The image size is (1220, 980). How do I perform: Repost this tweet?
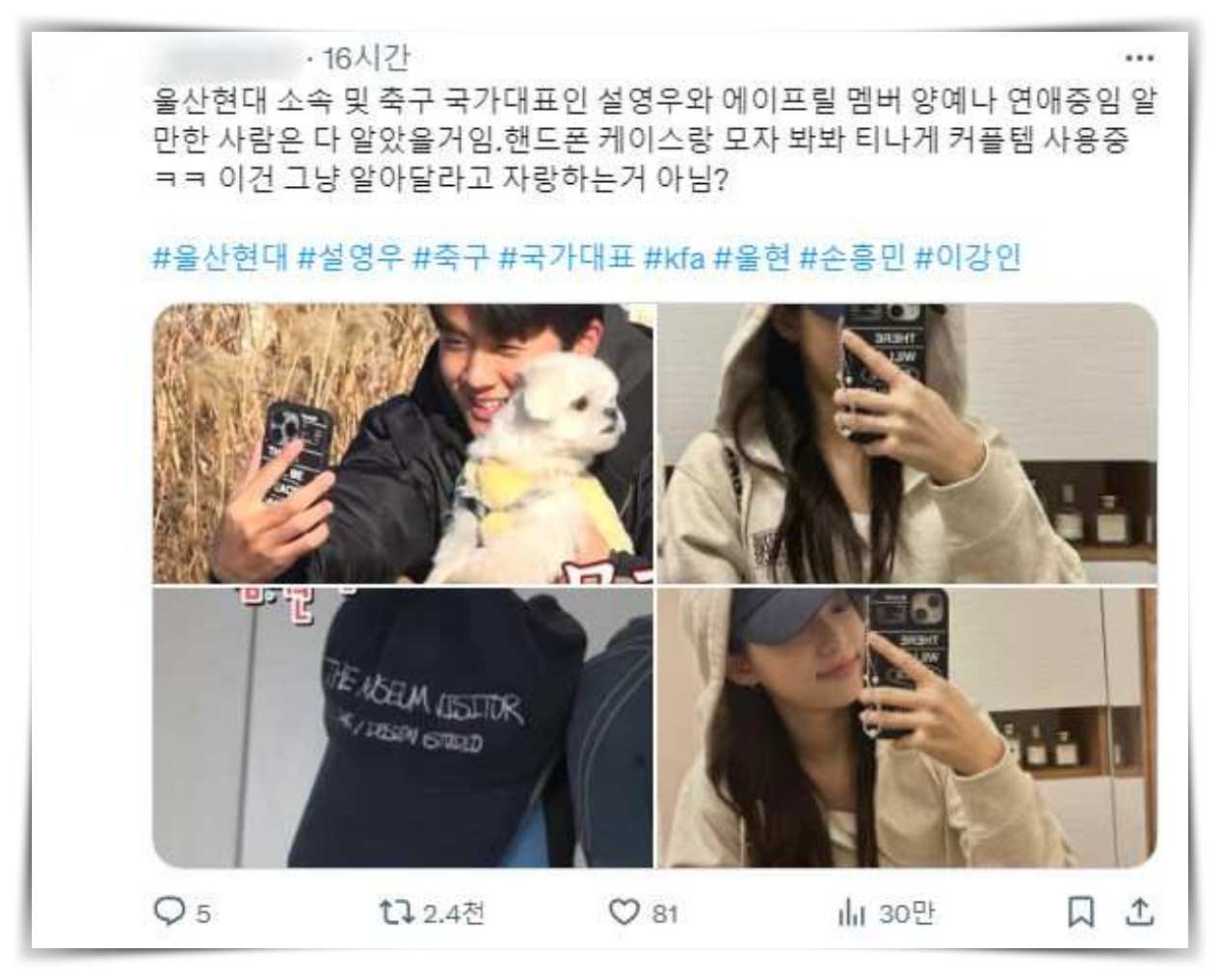(x=395, y=911)
